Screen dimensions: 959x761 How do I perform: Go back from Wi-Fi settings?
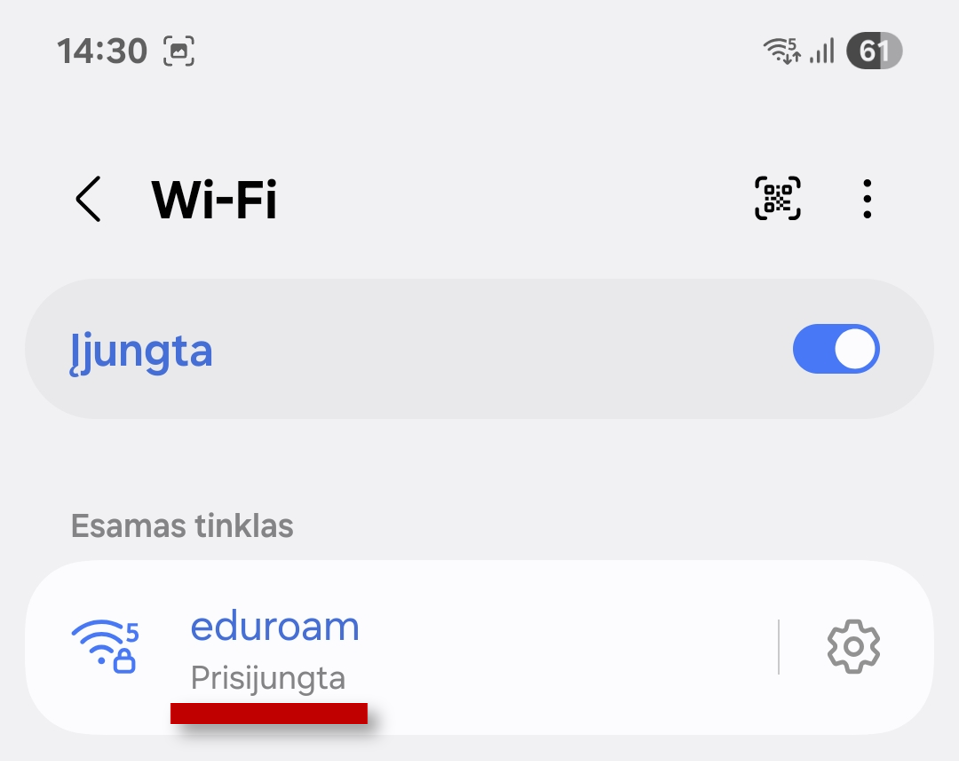[x=88, y=199]
